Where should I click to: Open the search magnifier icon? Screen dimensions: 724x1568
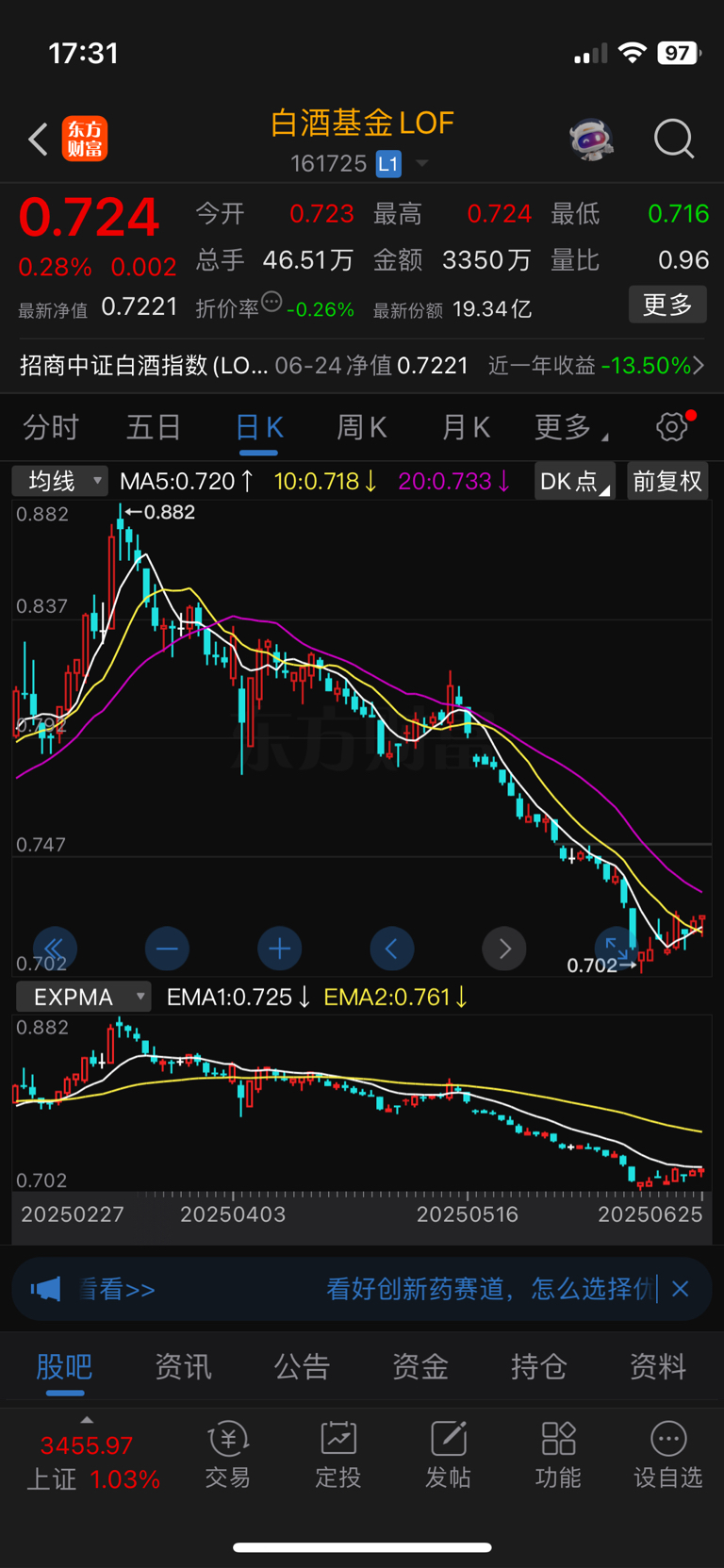click(673, 140)
